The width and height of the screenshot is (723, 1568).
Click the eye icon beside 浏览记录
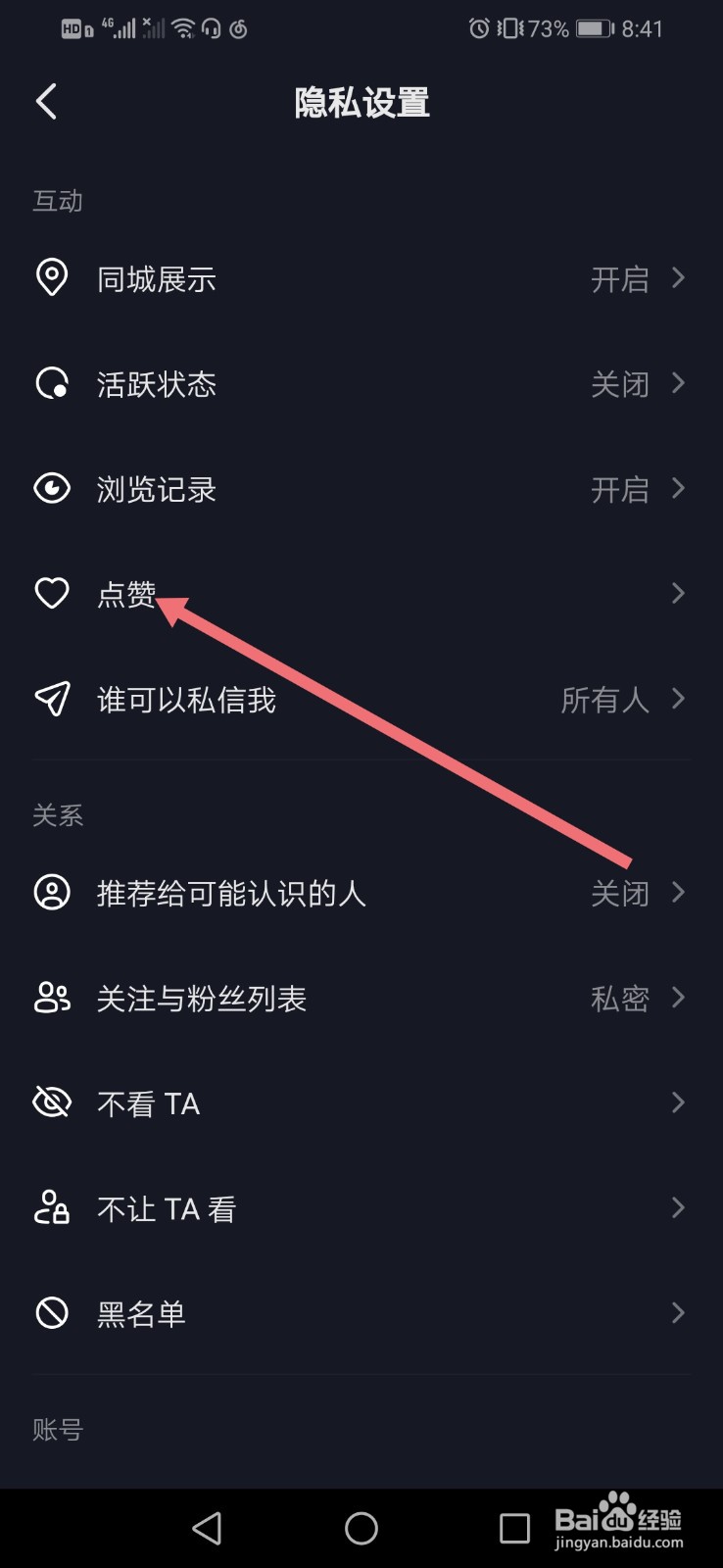pos(52,488)
